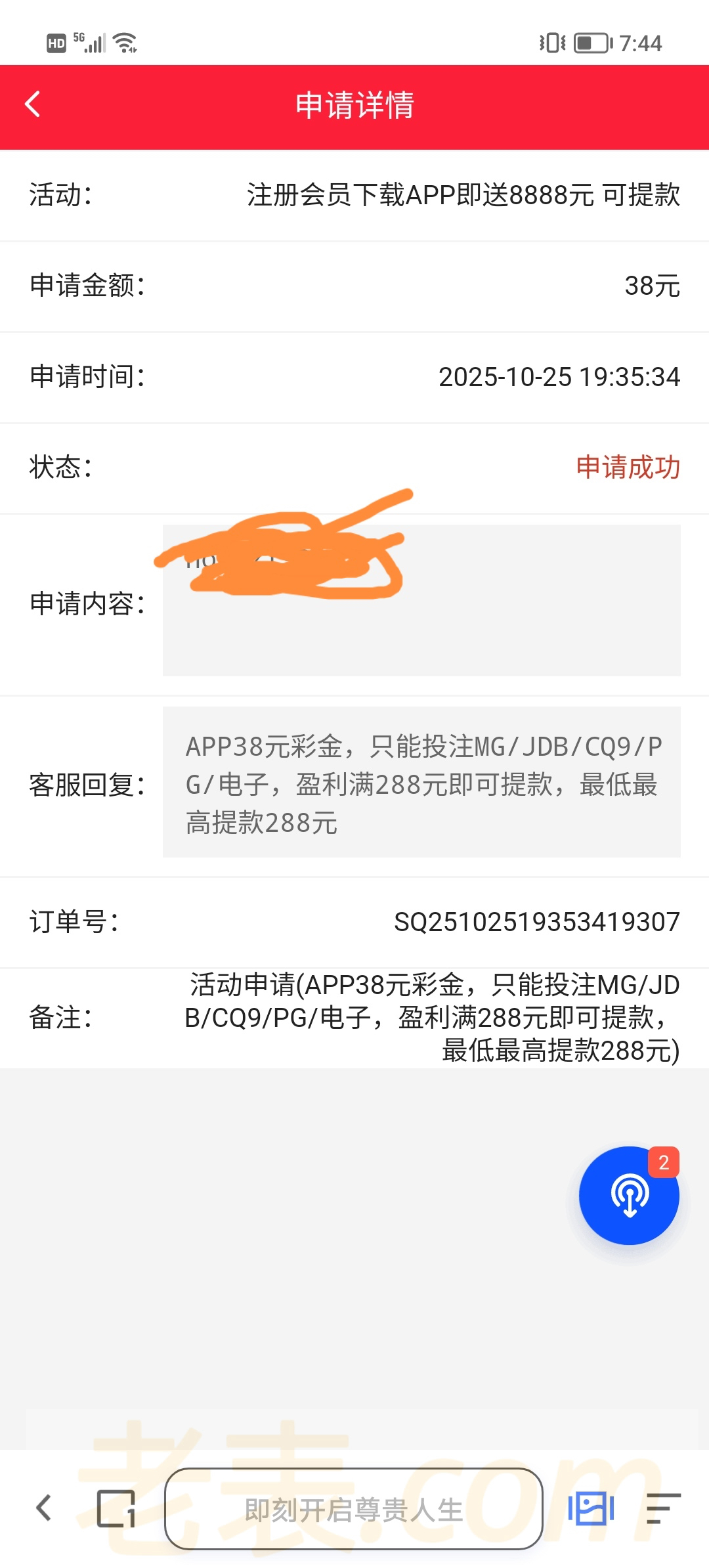
Task: Open the blue floating customer service button
Action: pos(628,1195)
